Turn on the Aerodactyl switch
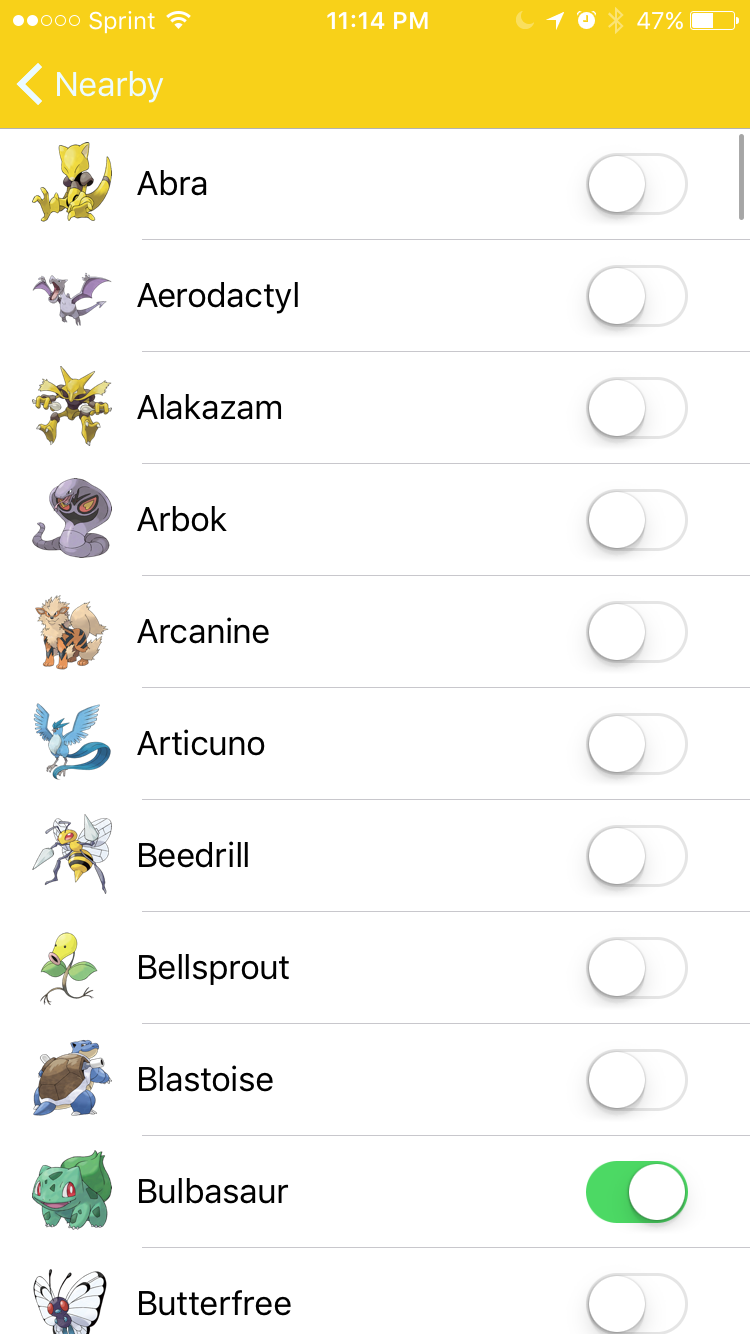 [x=636, y=295]
